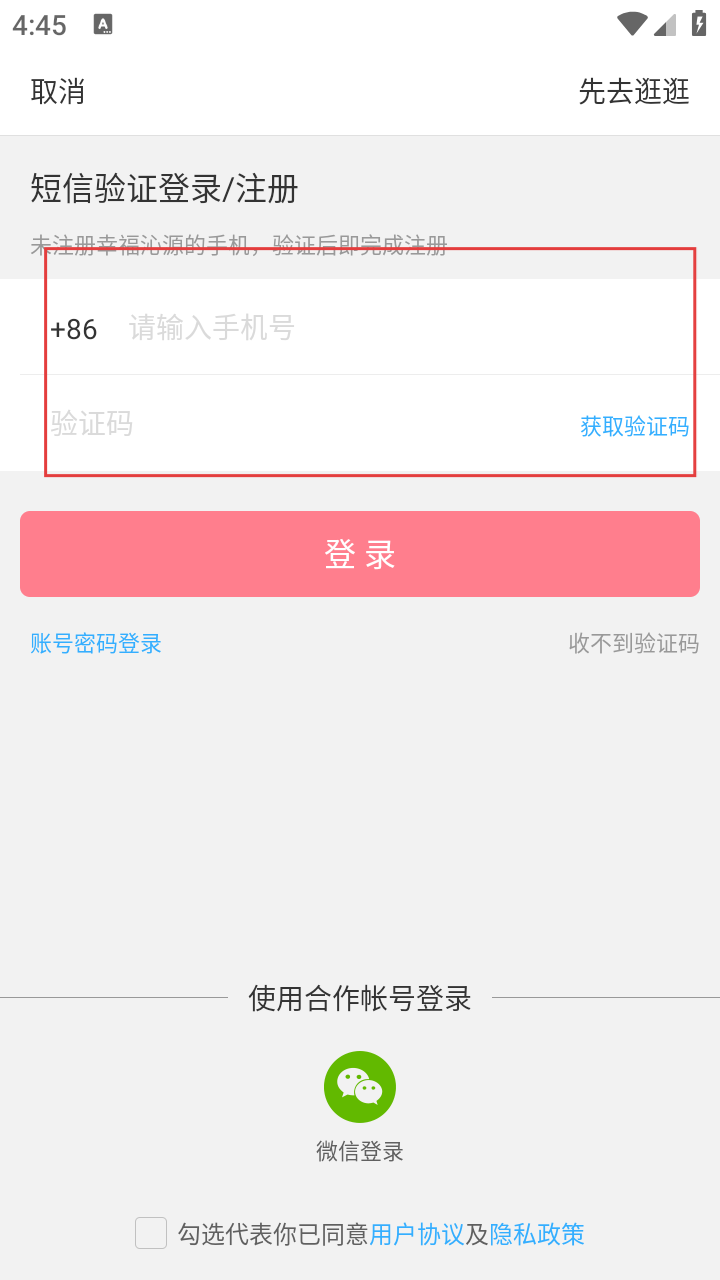Screen dimensions: 720x1280
Task: Tap the pink 登录 button
Action: (x=360, y=554)
